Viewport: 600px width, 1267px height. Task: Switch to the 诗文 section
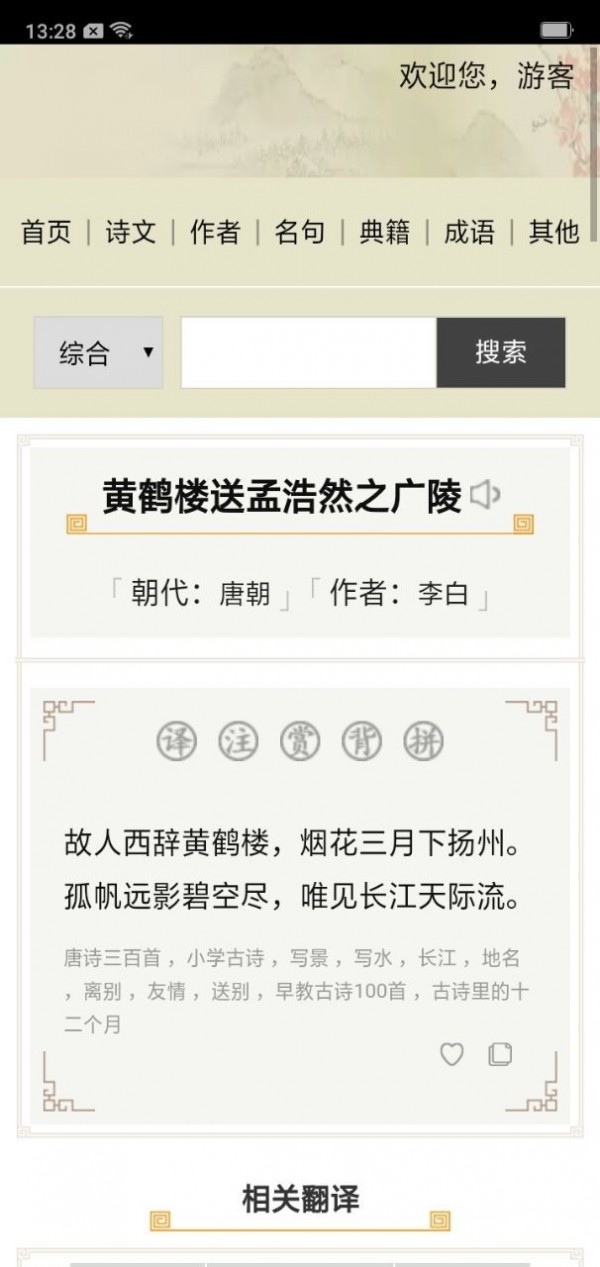(x=131, y=232)
